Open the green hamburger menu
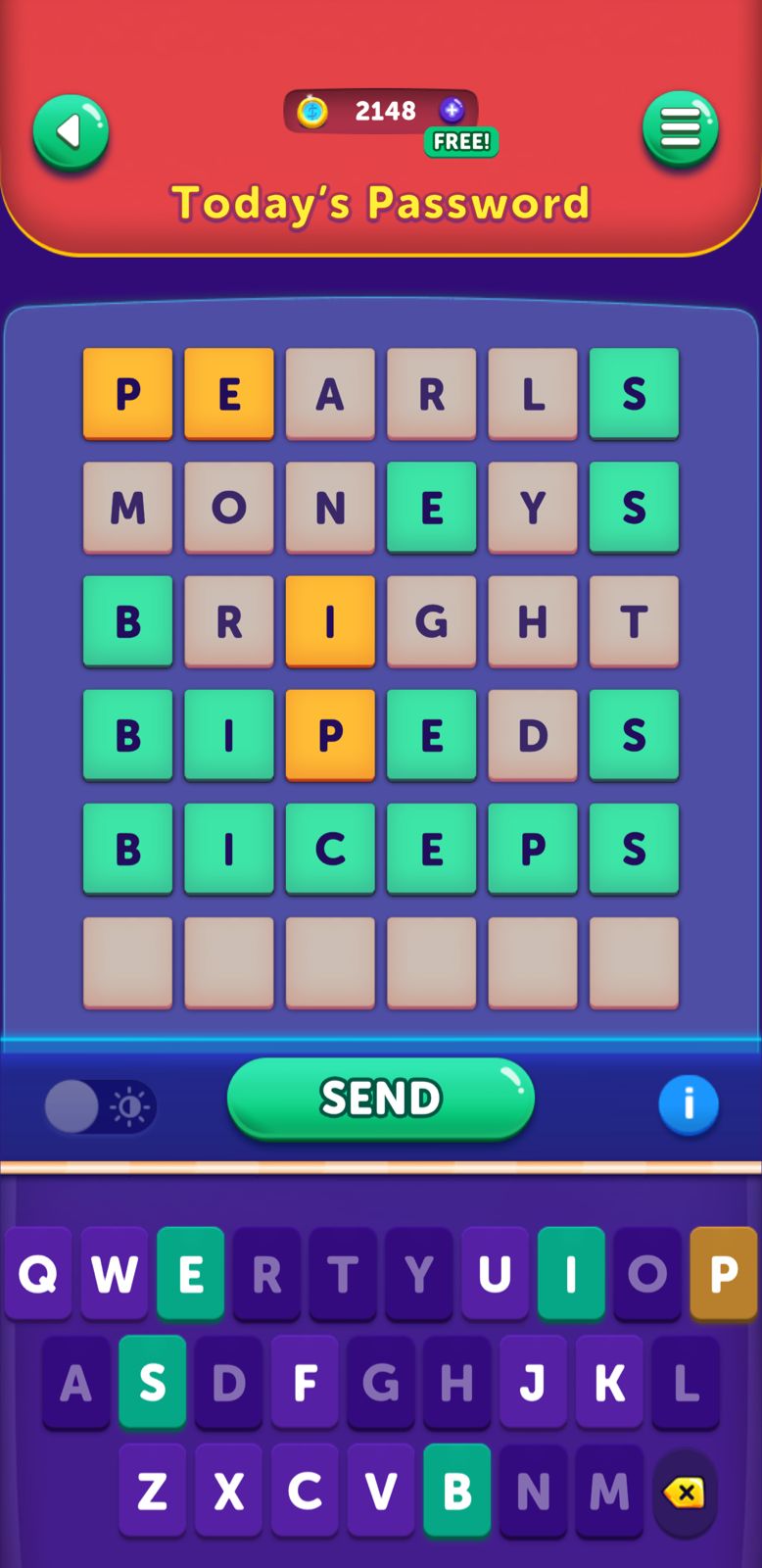This screenshot has width=762, height=1568. (680, 129)
